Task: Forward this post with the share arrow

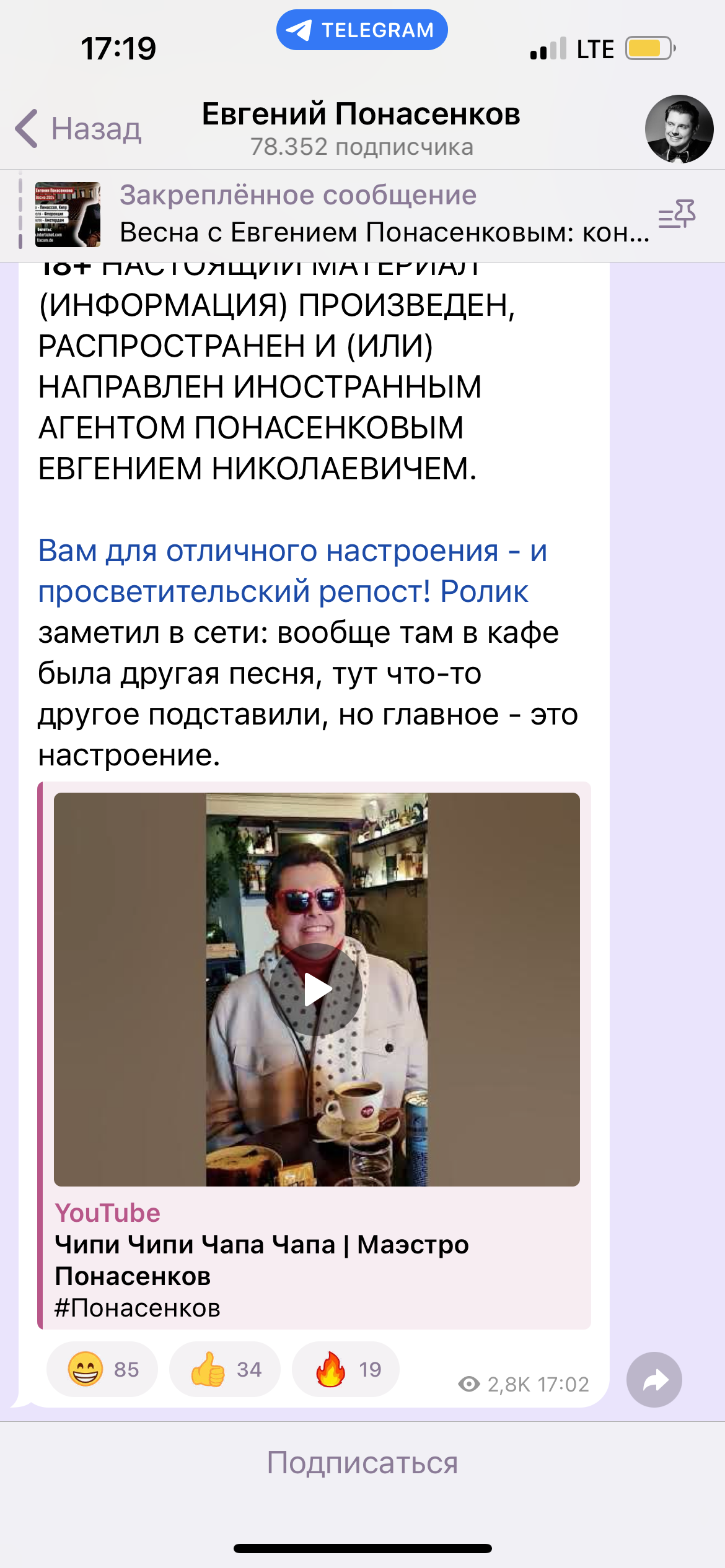Action: [x=654, y=1379]
